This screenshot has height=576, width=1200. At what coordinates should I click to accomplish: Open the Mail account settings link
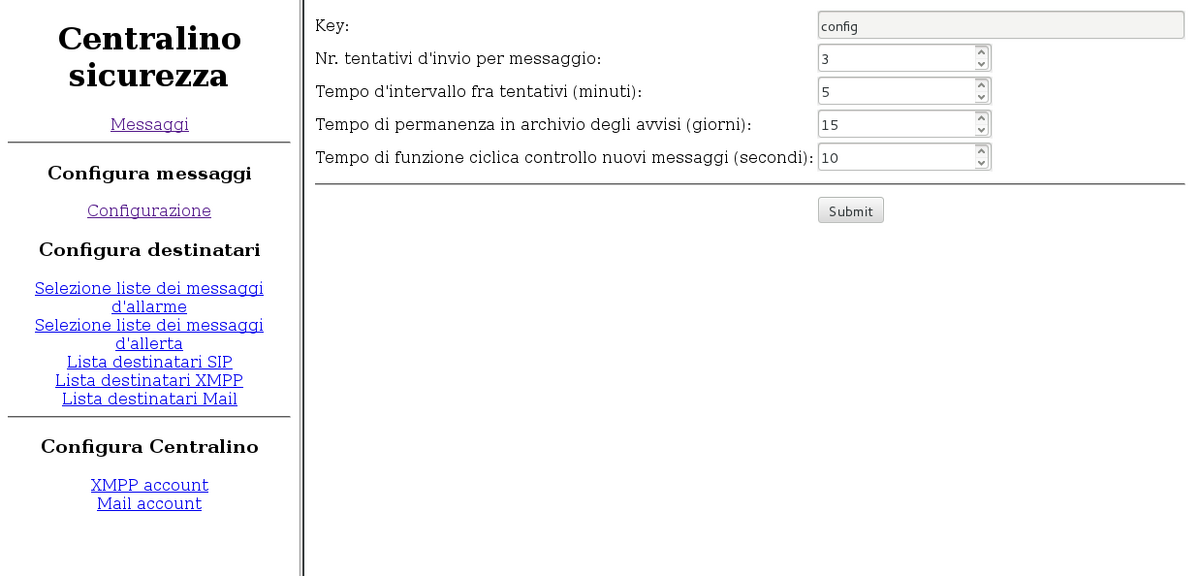pos(149,504)
